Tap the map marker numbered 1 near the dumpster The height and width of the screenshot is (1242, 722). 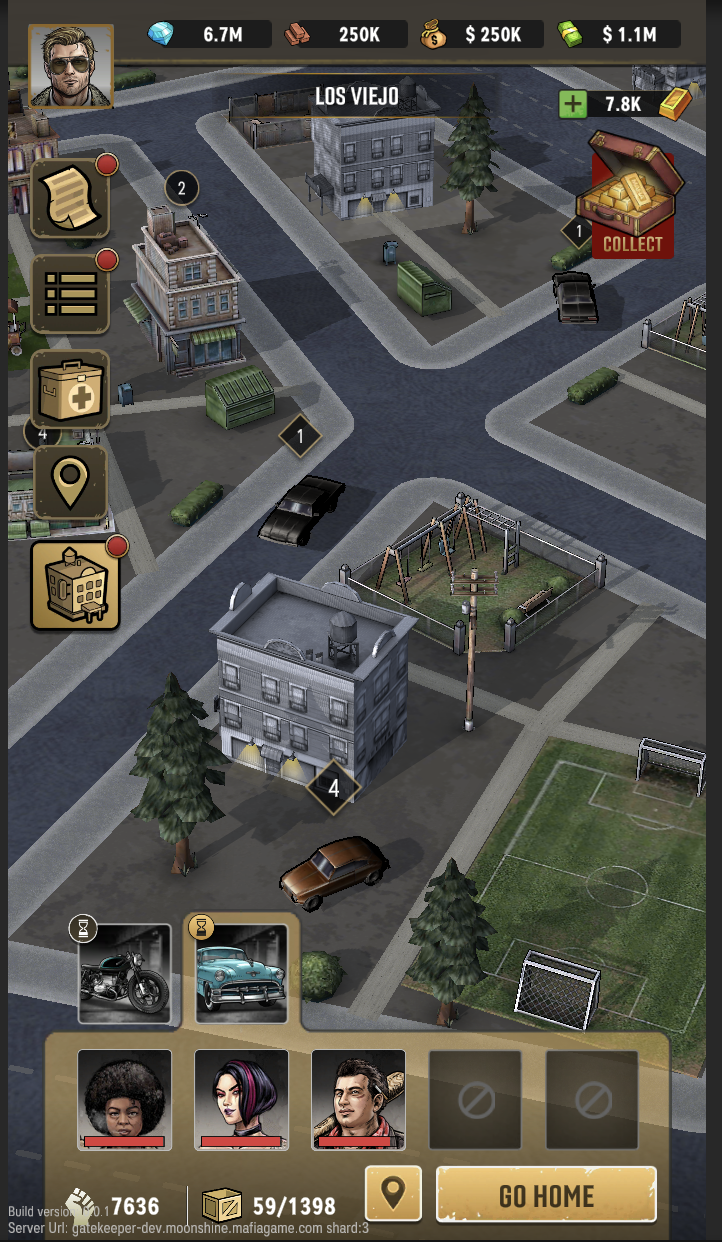pos(300,435)
